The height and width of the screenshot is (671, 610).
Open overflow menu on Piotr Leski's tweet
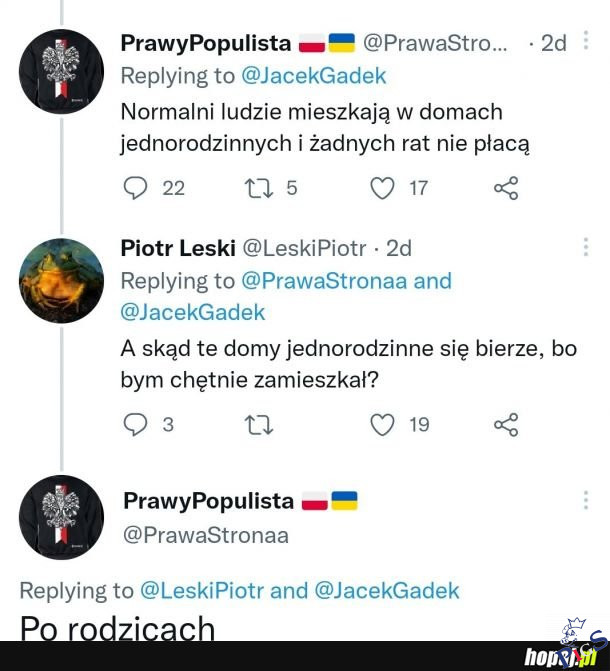pos(586,247)
